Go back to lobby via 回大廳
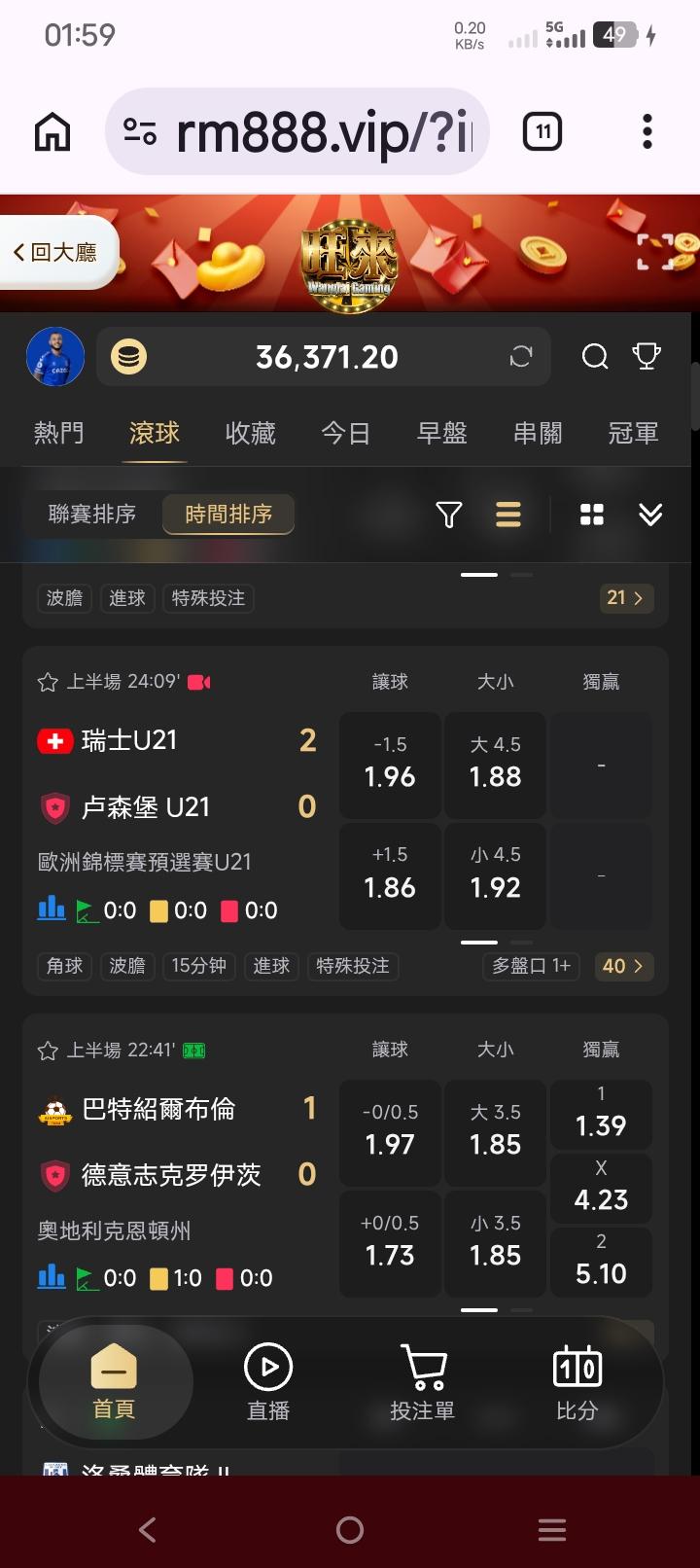 [x=55, y=252]
